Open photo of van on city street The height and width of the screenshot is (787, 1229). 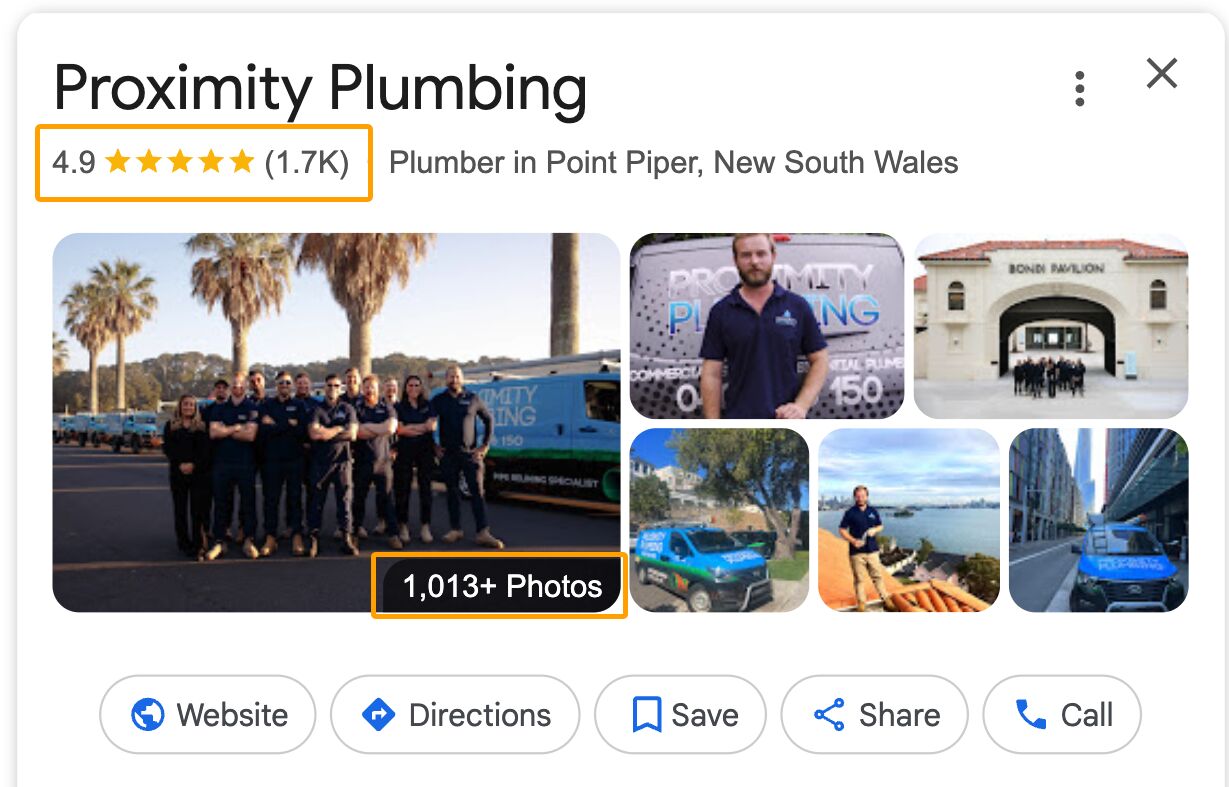coord(1098,520)
